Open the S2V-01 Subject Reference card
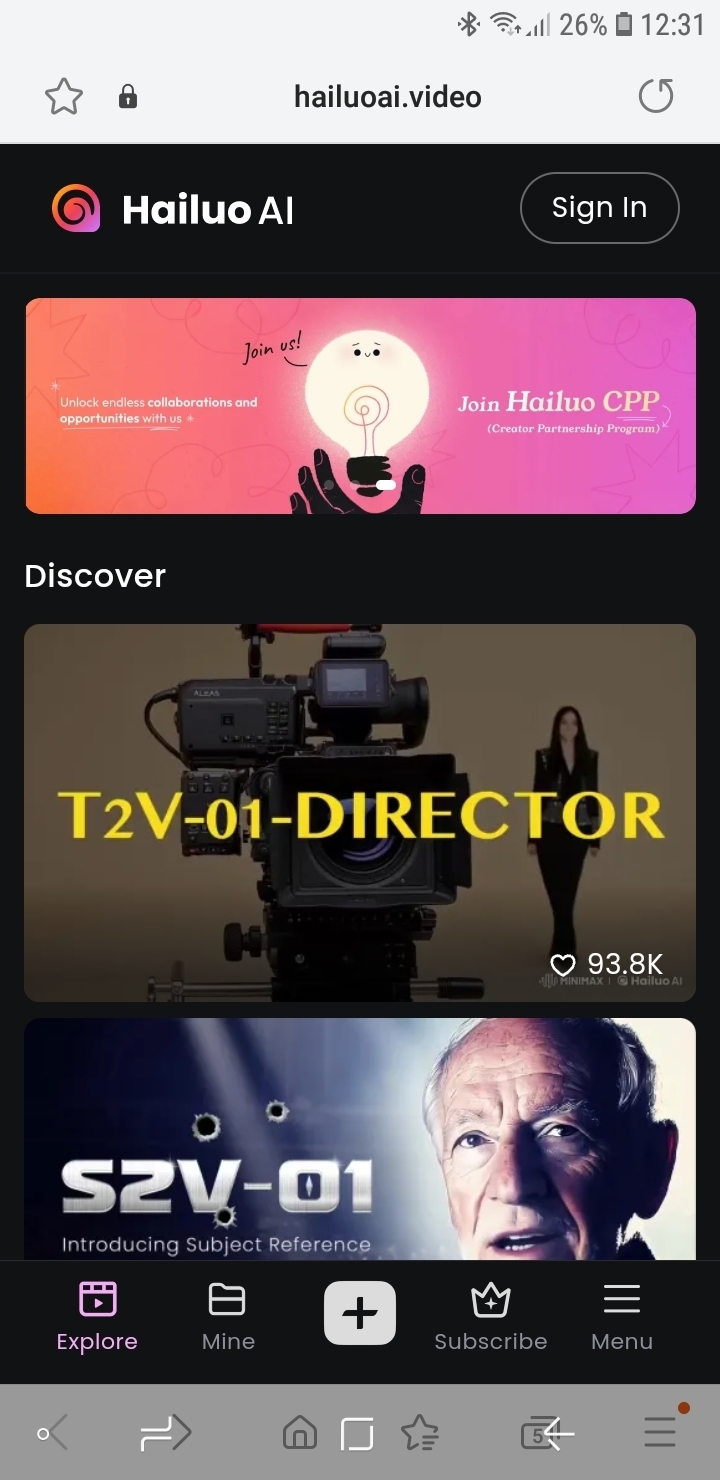720x1480 pixels. [x=360, y=1138]
